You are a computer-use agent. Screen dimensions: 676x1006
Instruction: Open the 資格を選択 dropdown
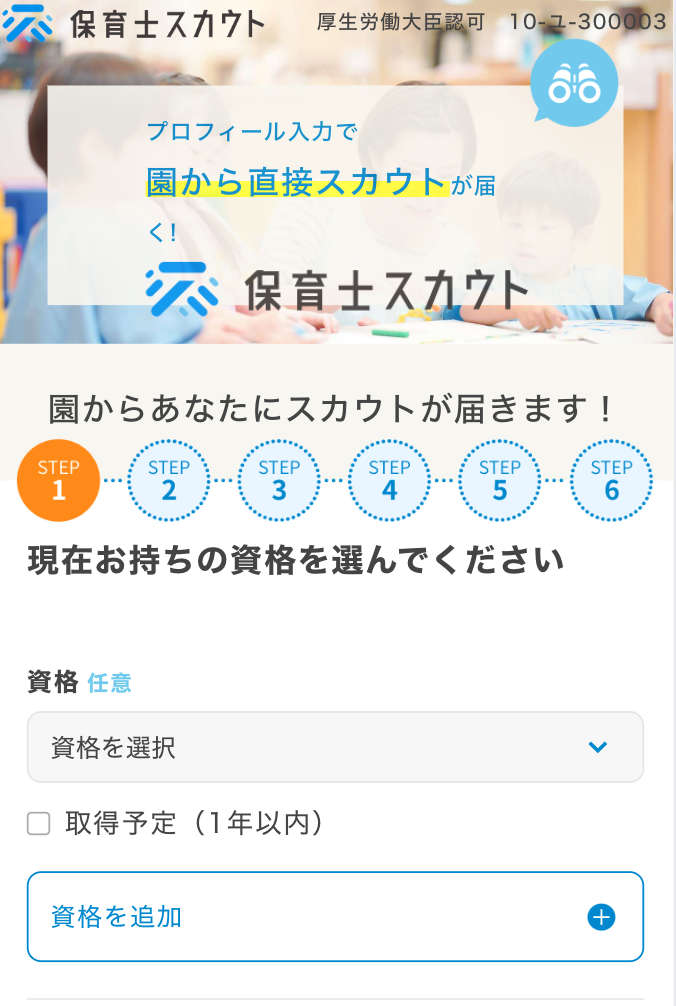[335, 747]
